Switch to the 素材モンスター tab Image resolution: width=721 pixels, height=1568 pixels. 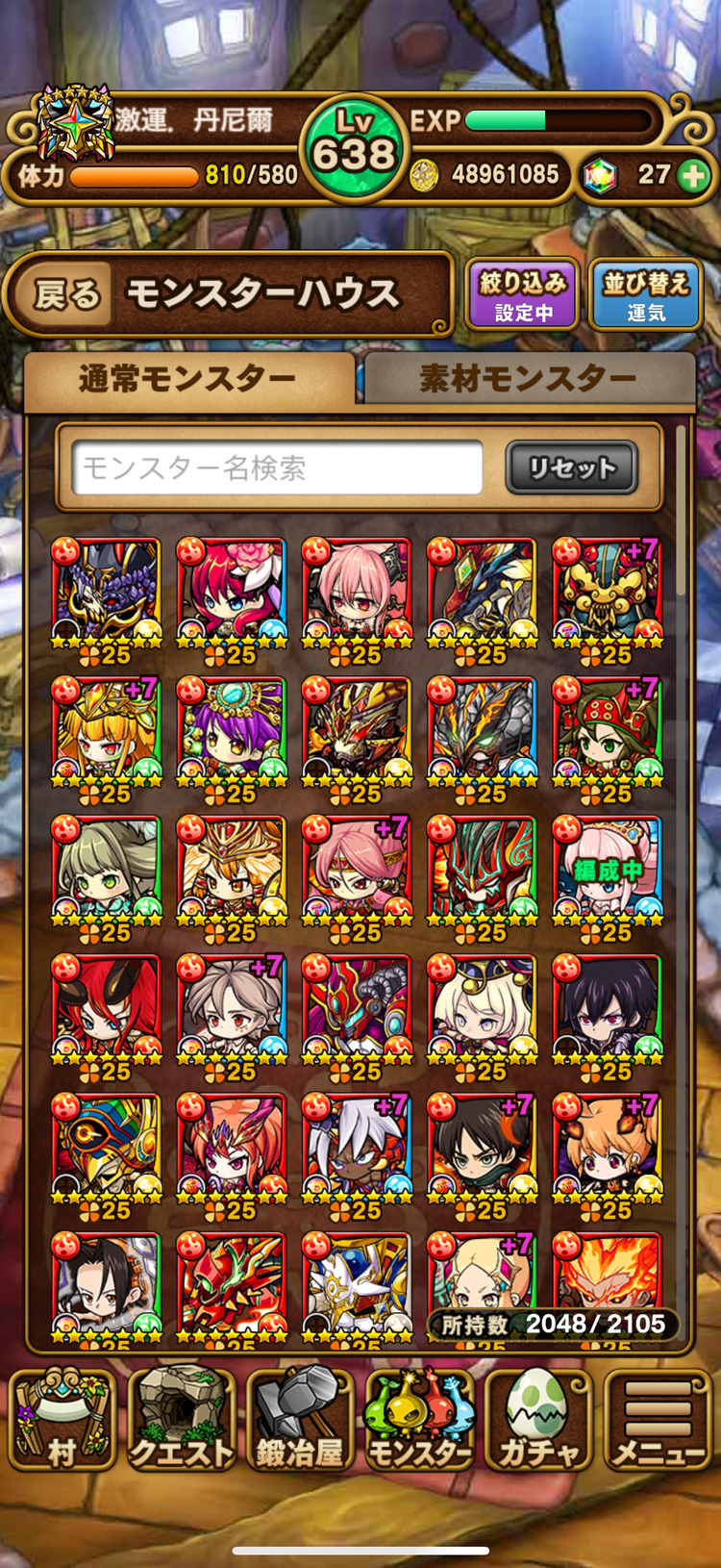(x=528, y=379)
